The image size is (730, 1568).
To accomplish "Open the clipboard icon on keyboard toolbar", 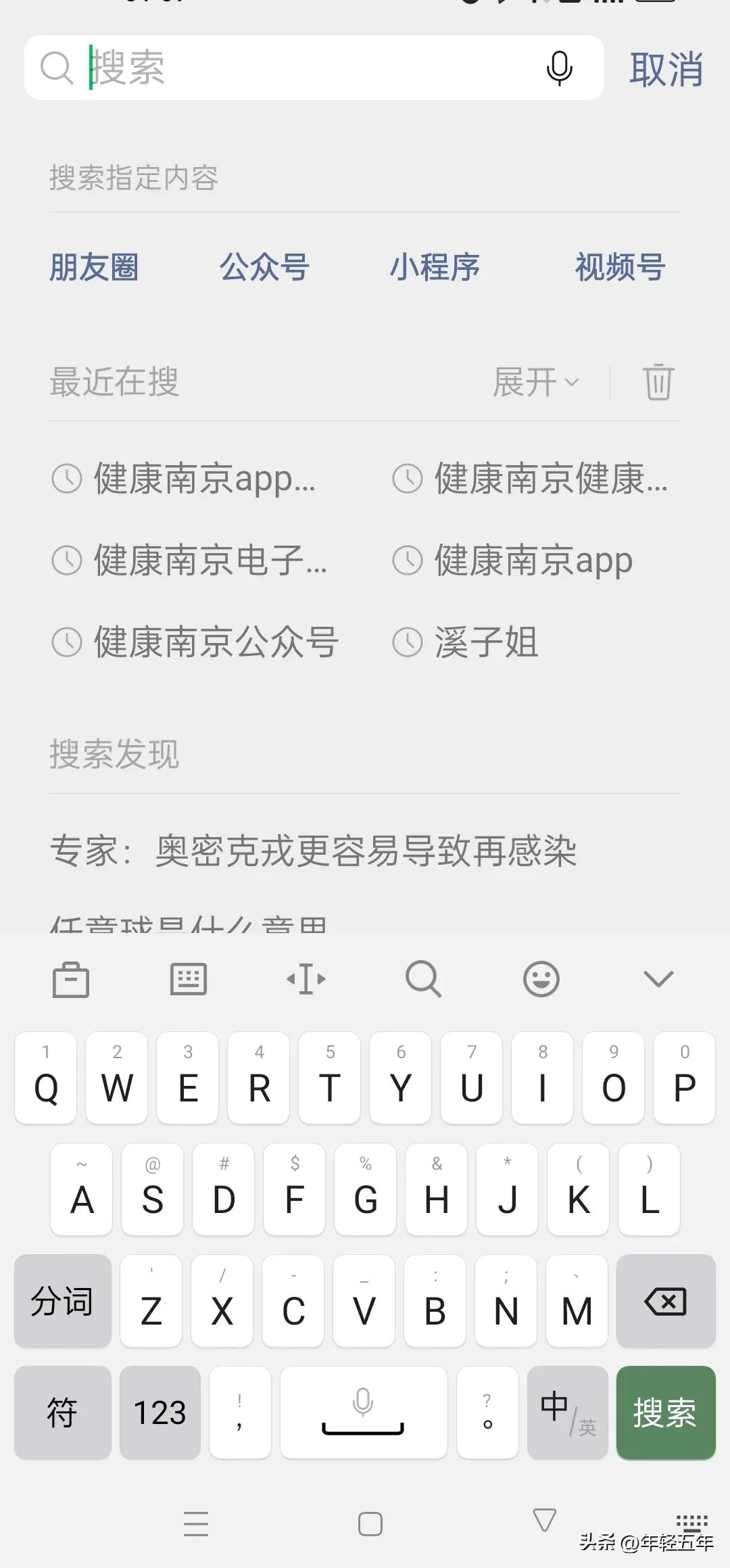I will click(x=70, y=978).
